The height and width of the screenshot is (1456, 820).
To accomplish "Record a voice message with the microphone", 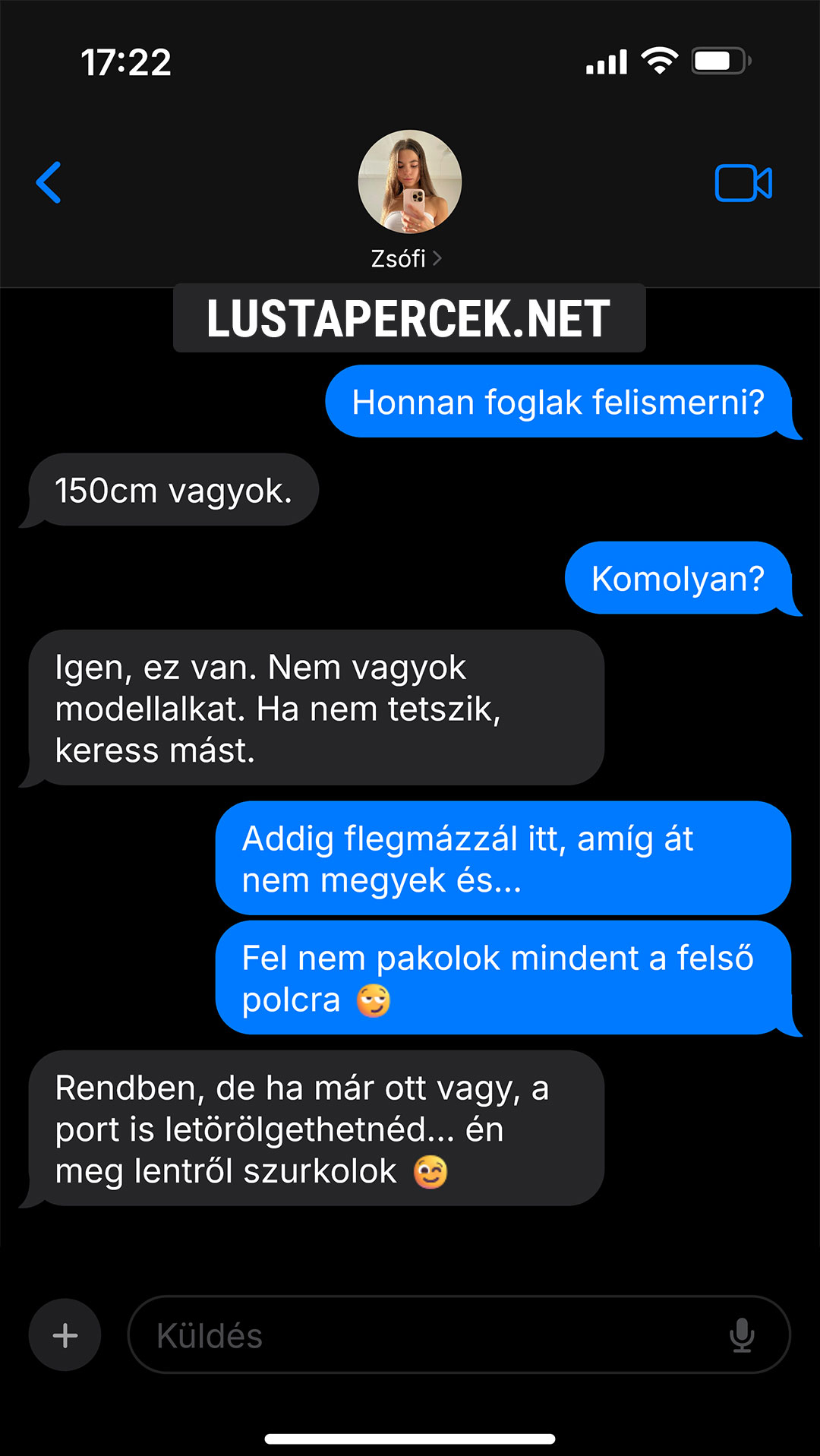I will click(x=742, y=1334).
